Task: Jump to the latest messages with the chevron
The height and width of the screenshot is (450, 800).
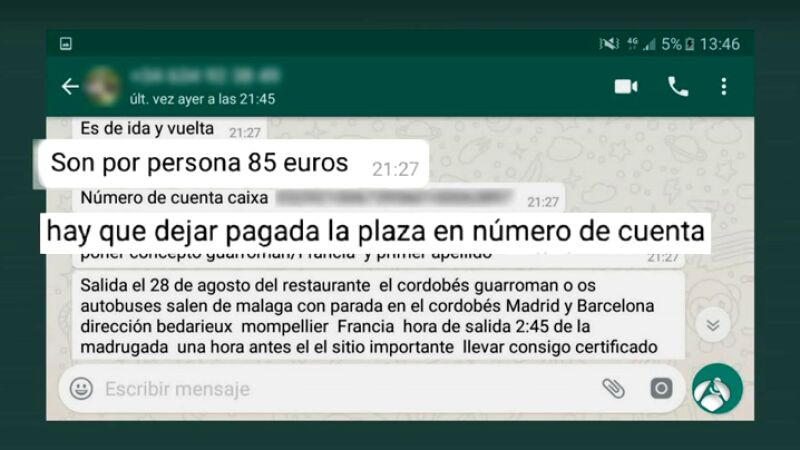Action: pyautogui.click(x=713, y=325)
